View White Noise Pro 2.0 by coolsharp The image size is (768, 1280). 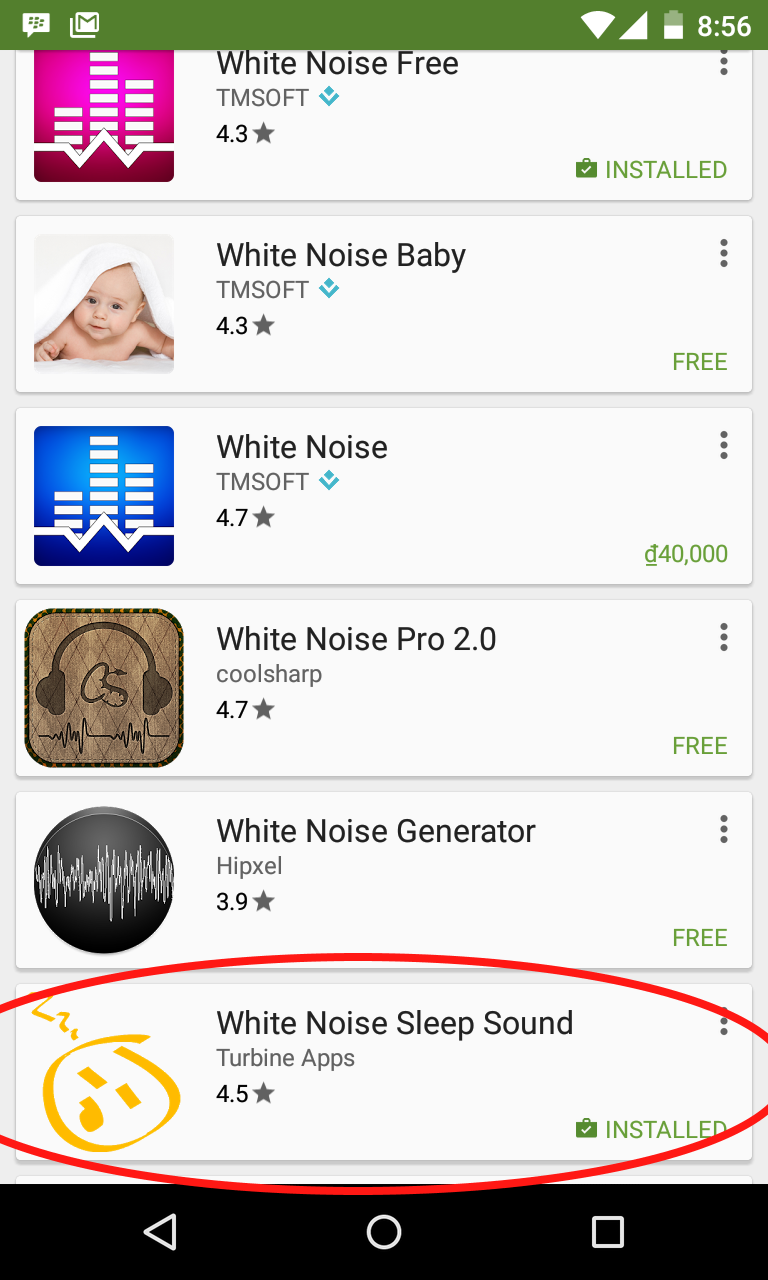click(x=384, y=688)
